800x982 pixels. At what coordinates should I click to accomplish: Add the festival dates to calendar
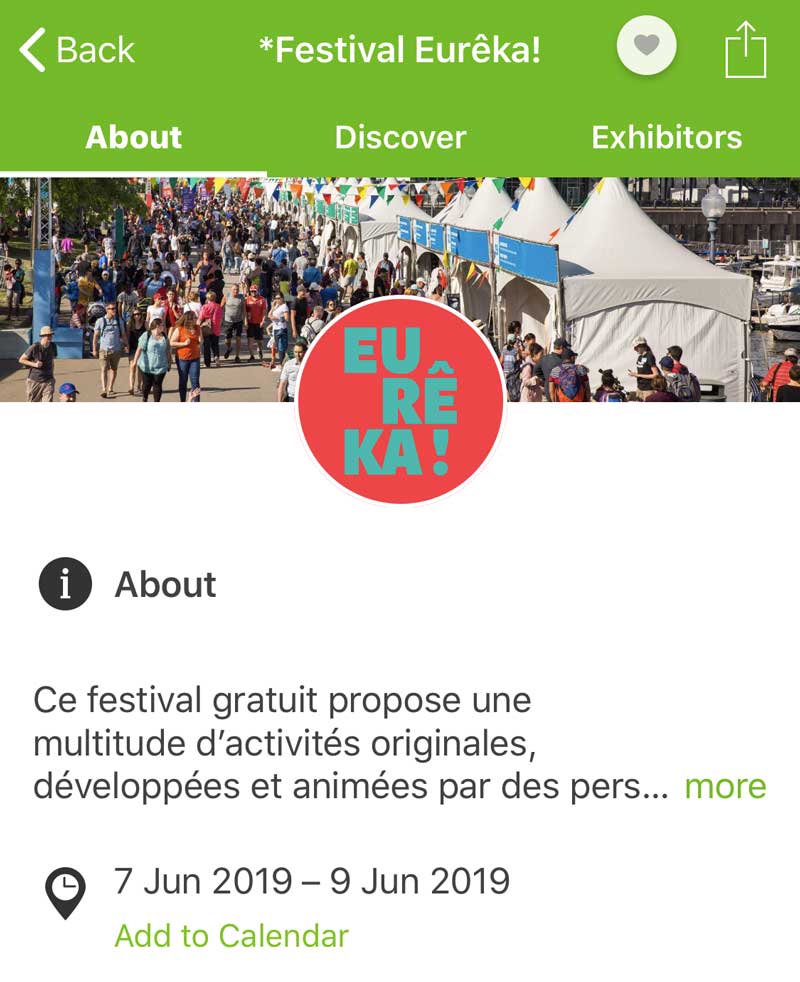(231, 936)
